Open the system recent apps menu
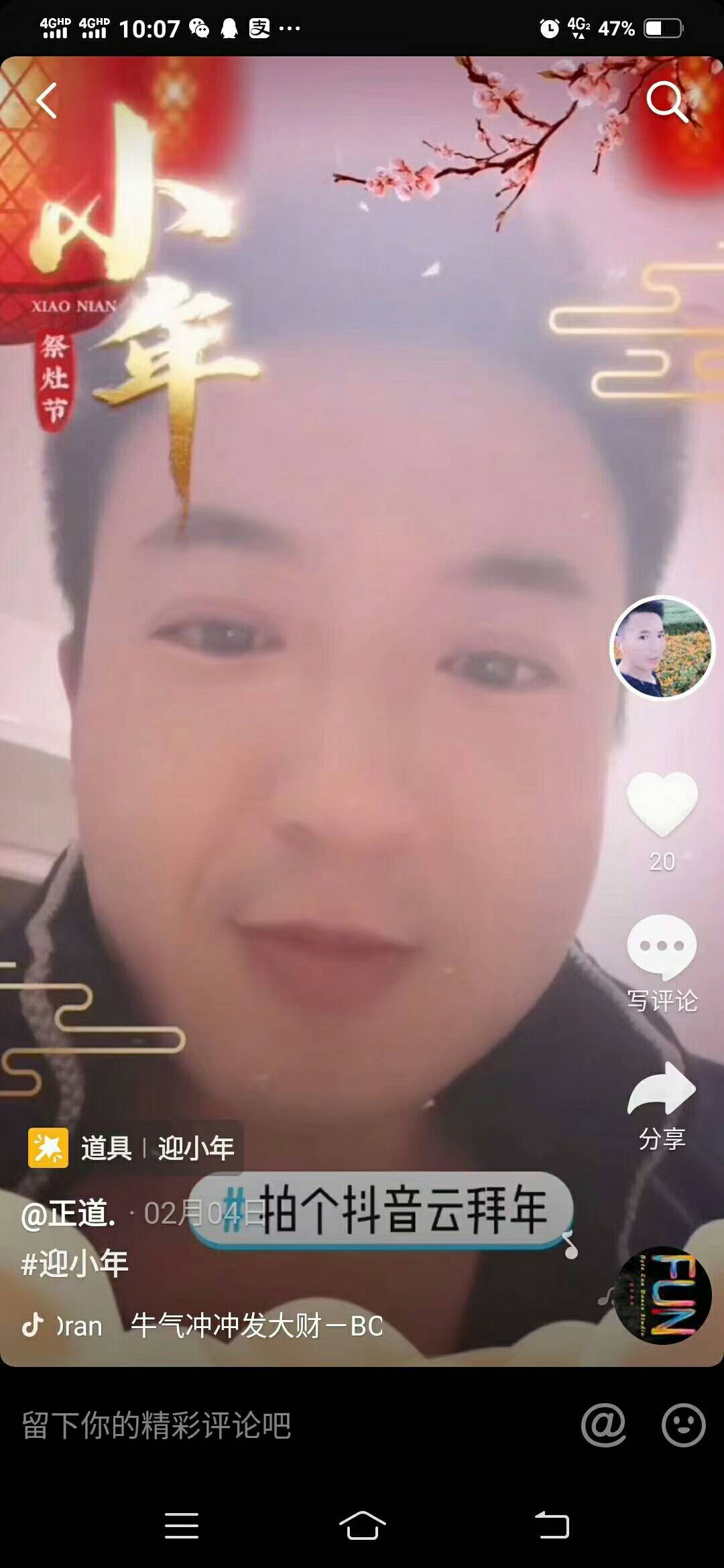Viewport: 724px width, 1568px height. (x=181, y=1526)
